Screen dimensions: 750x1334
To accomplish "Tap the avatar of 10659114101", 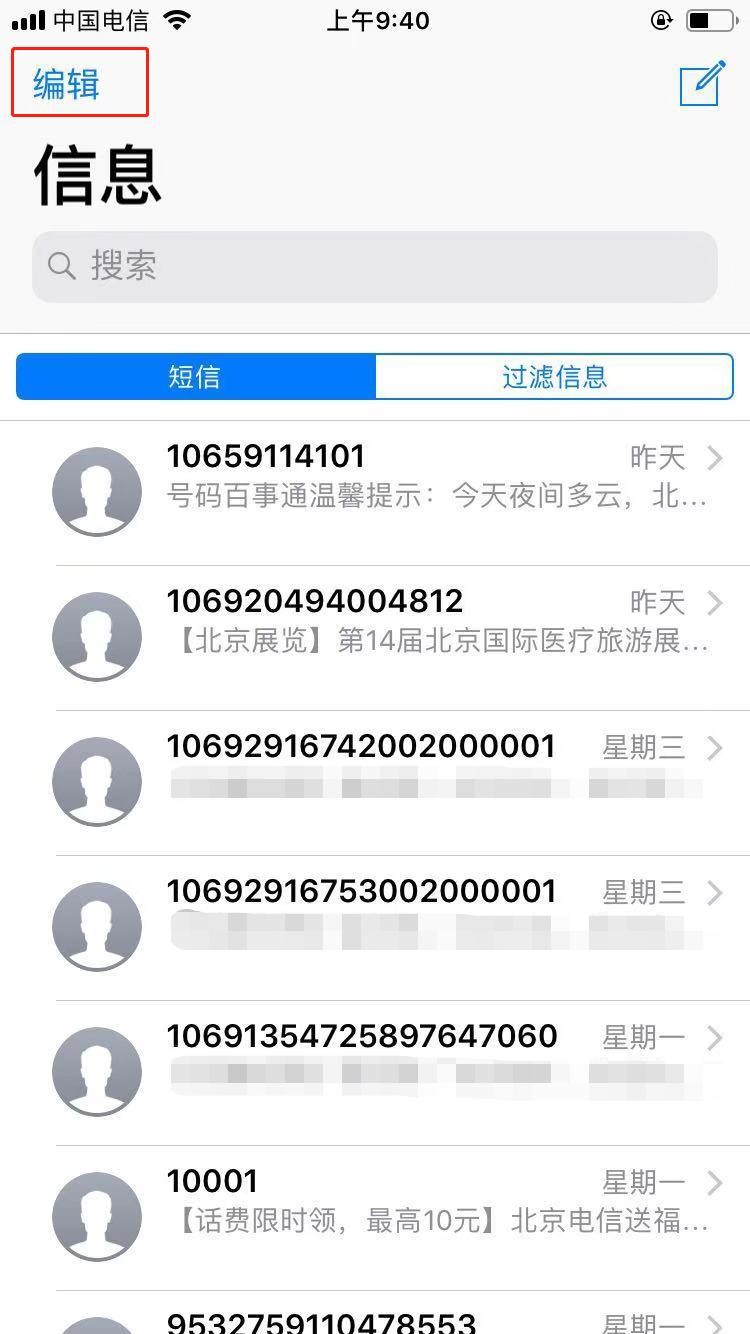I will tap(97, 491).
